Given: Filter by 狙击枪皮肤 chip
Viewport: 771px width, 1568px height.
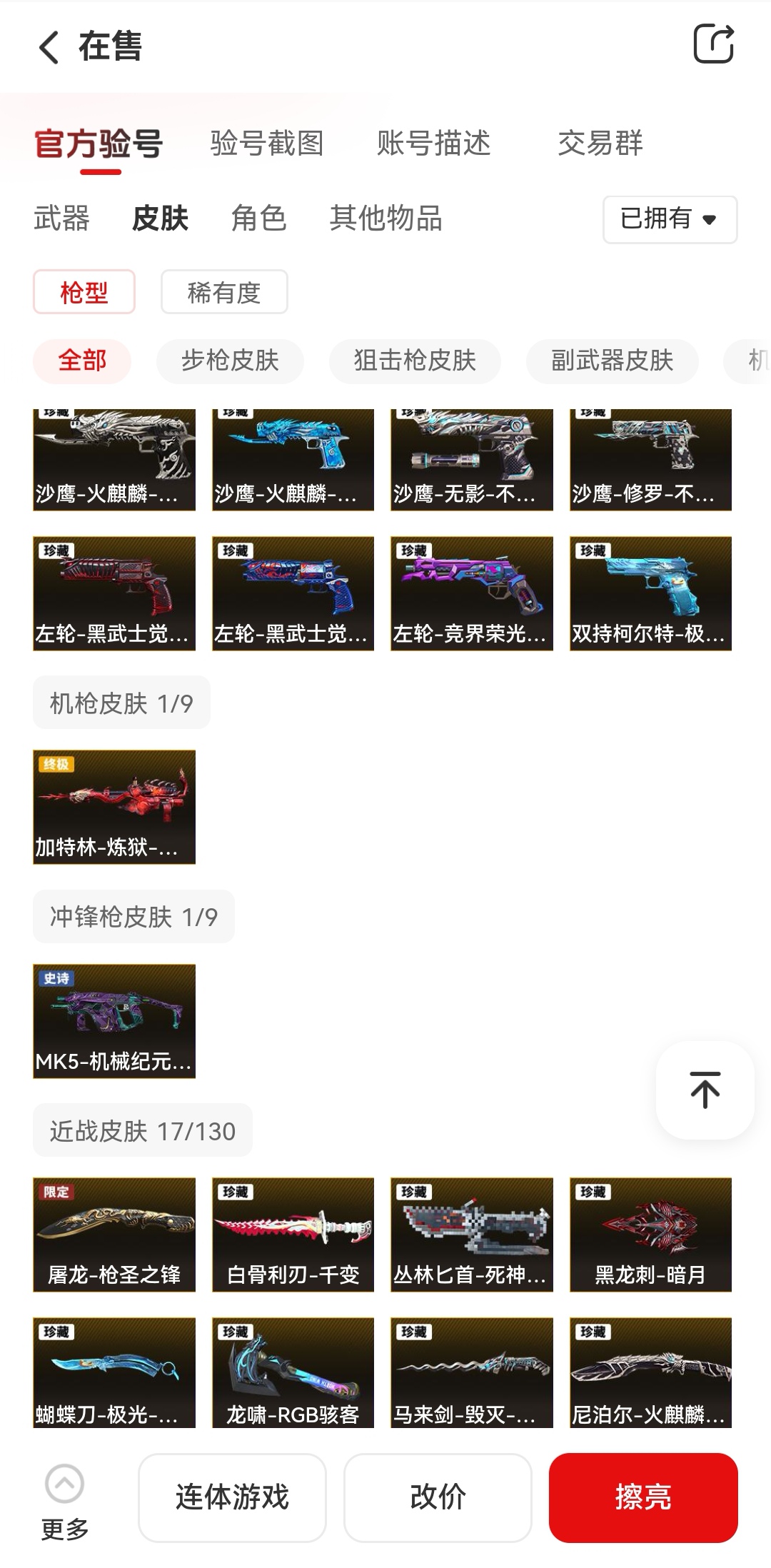Looking at the screenshot, I should click(x=414, y=361).
